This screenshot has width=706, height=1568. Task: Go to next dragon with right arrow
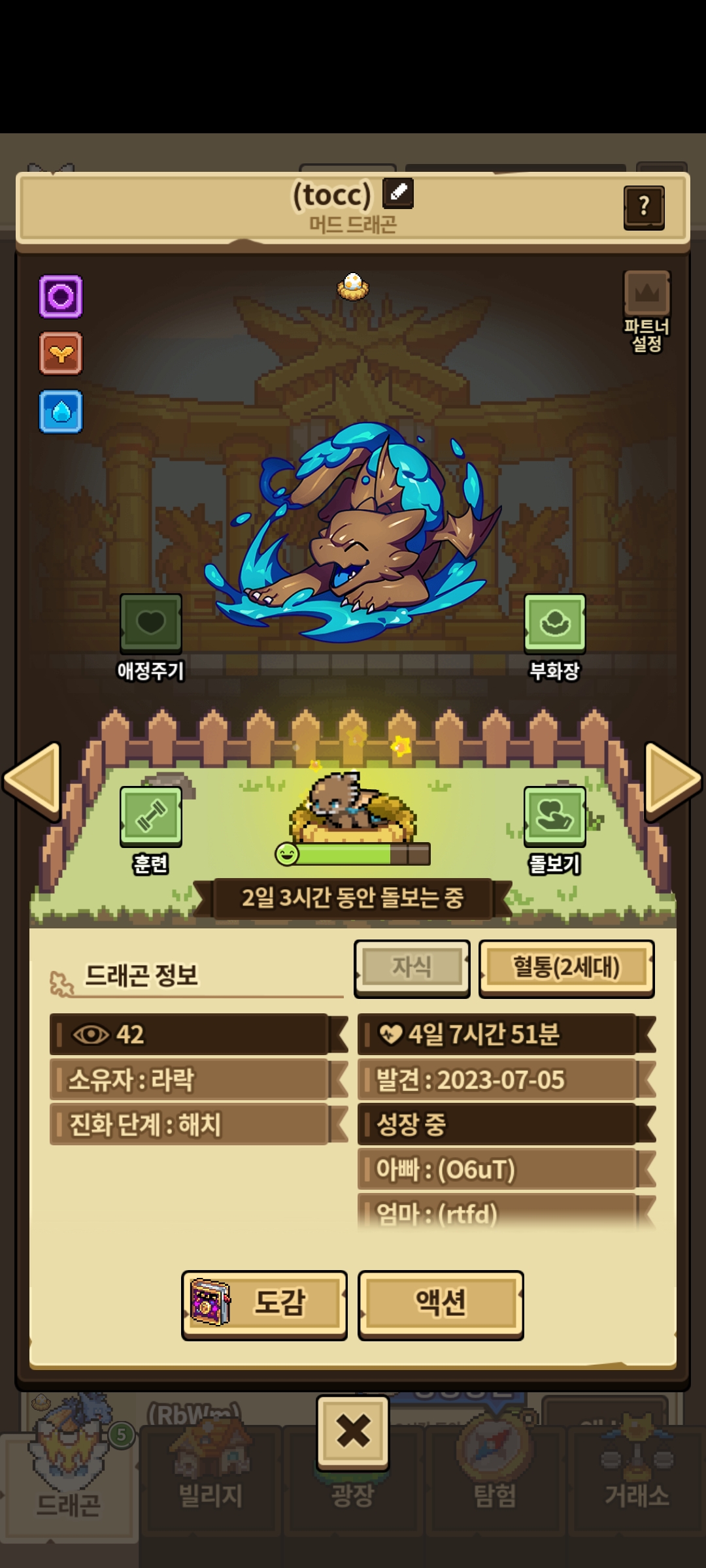point(672,780)
